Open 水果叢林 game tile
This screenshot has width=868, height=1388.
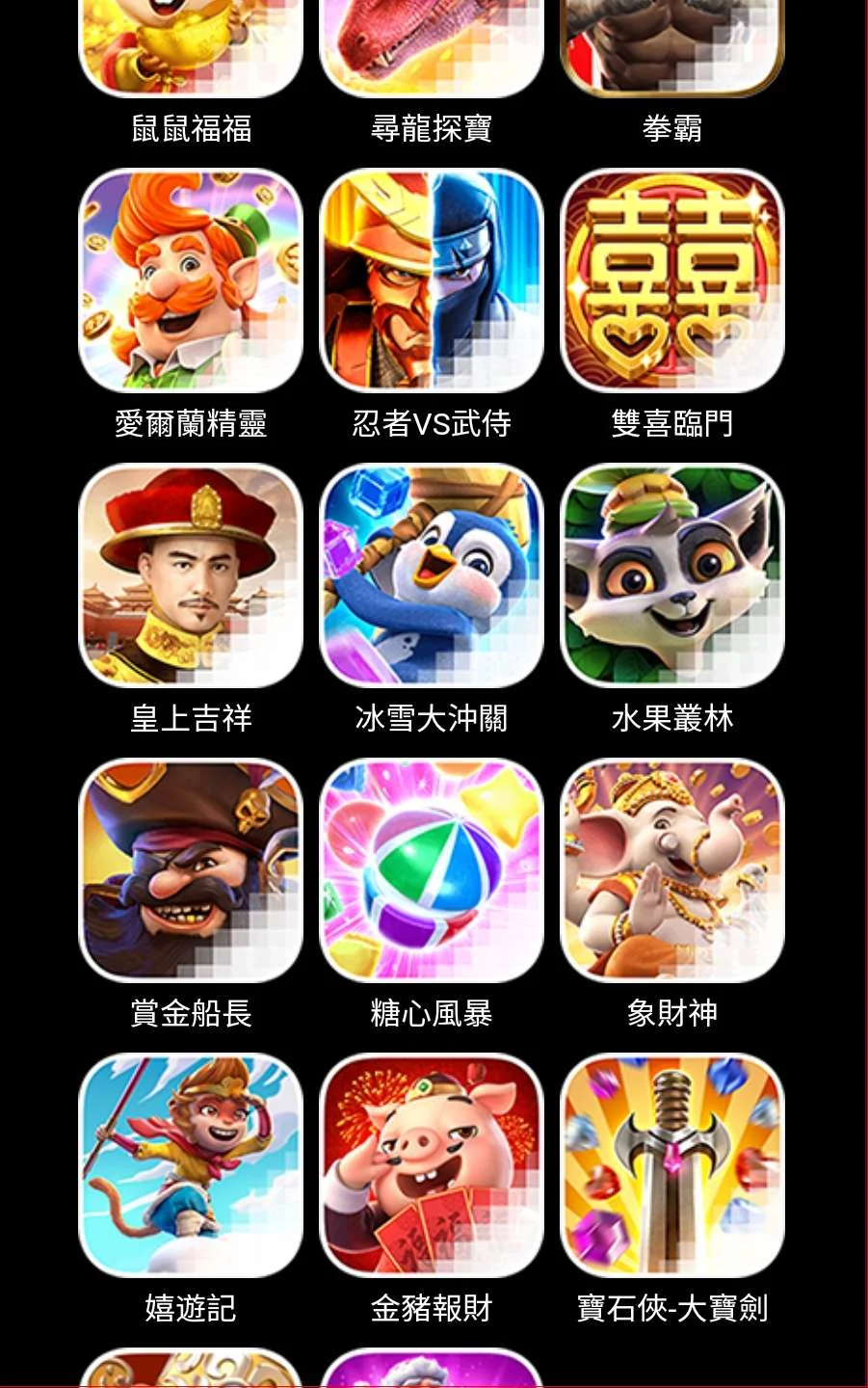pyautogui.click(x=672, y=575)
